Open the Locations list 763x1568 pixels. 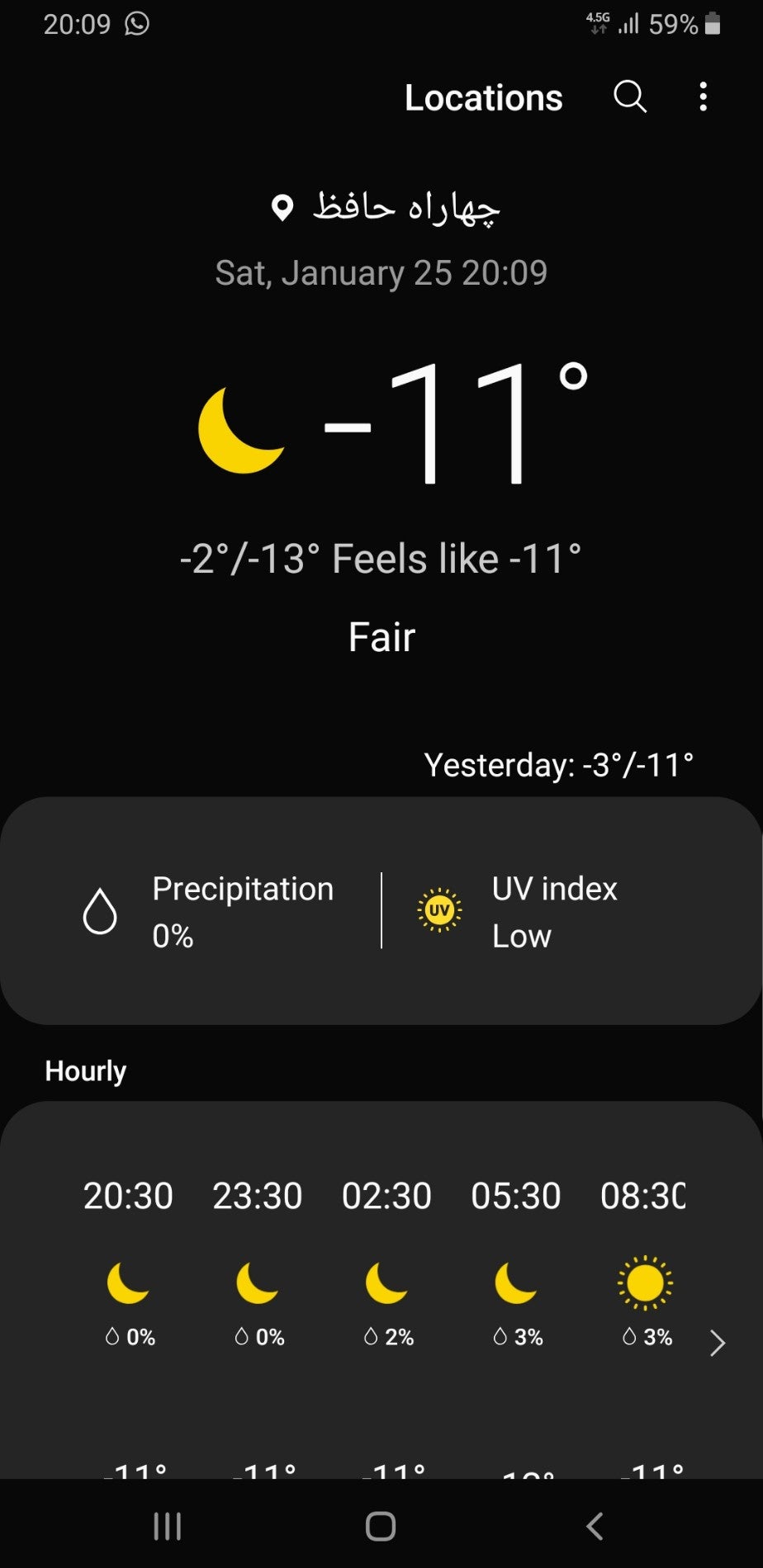click(x=483, y=97)
